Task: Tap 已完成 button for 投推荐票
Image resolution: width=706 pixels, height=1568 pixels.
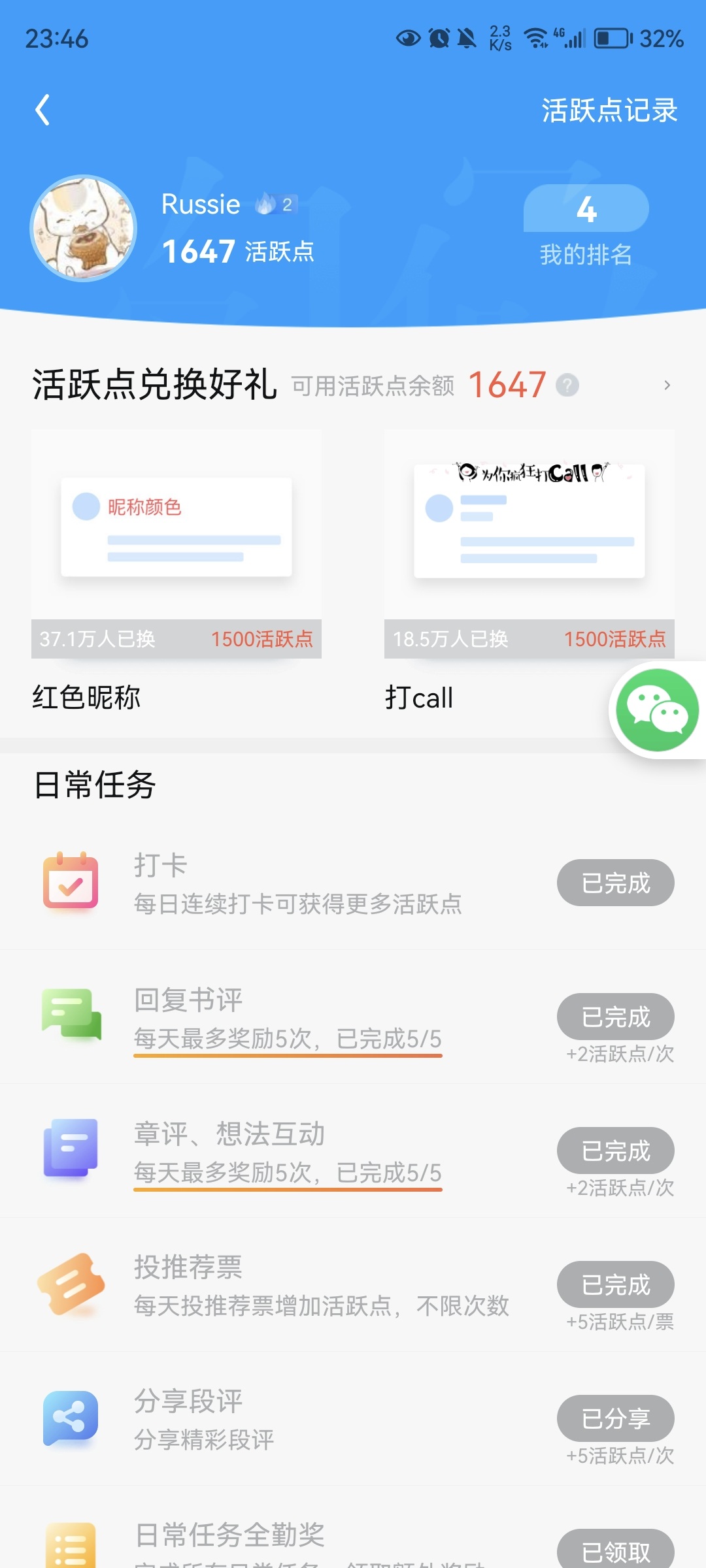Action: click(615, 1284)
